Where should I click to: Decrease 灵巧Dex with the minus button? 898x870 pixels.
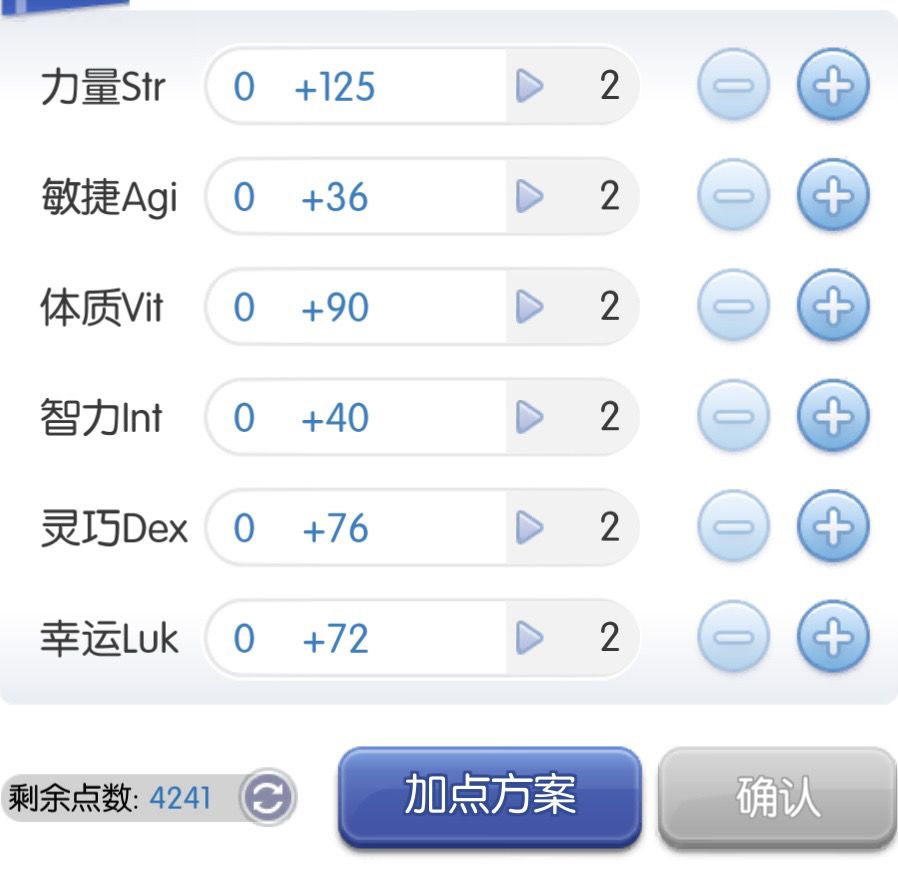point(733,526)
